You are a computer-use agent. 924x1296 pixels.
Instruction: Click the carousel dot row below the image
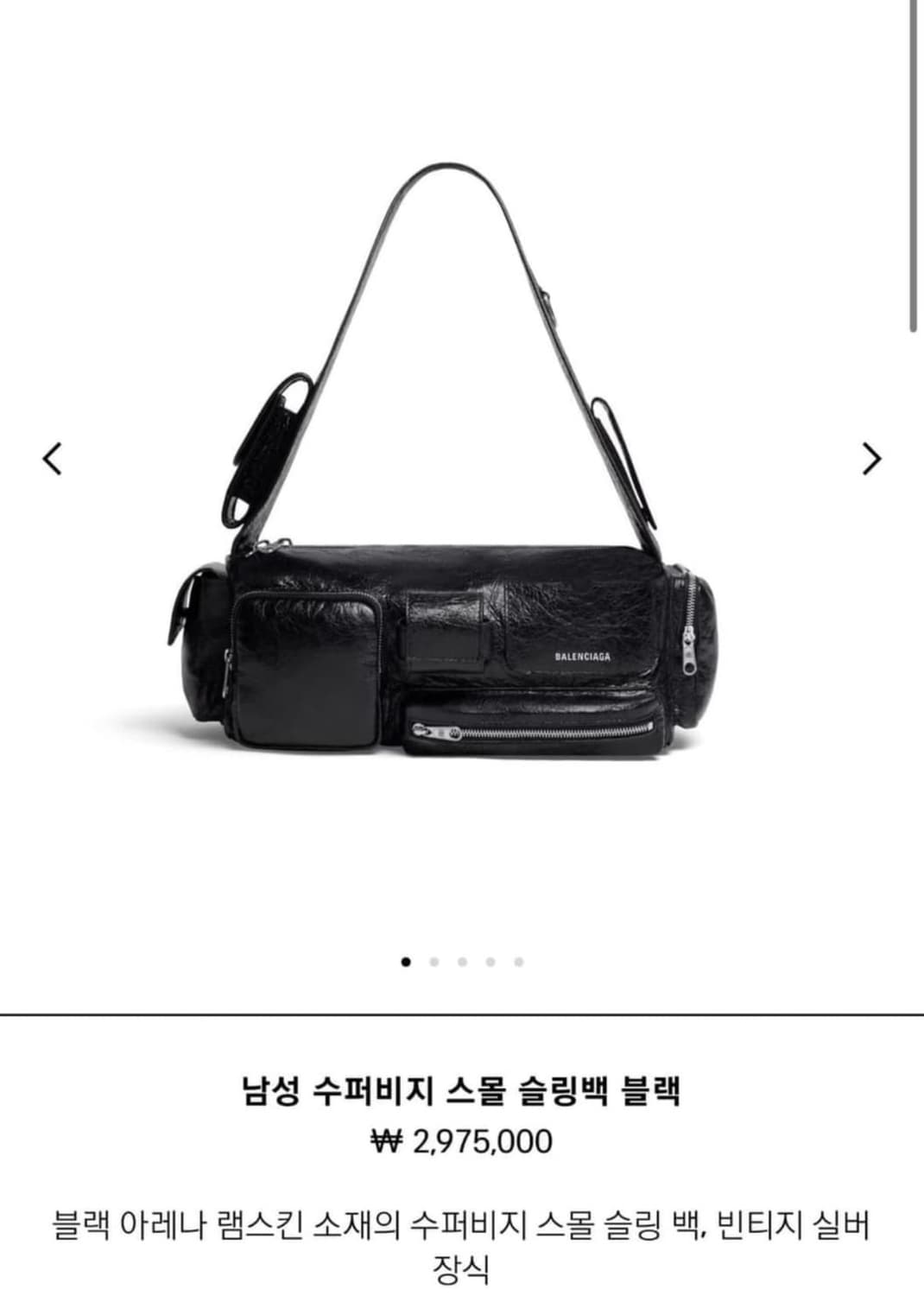(x=462, y=961)
